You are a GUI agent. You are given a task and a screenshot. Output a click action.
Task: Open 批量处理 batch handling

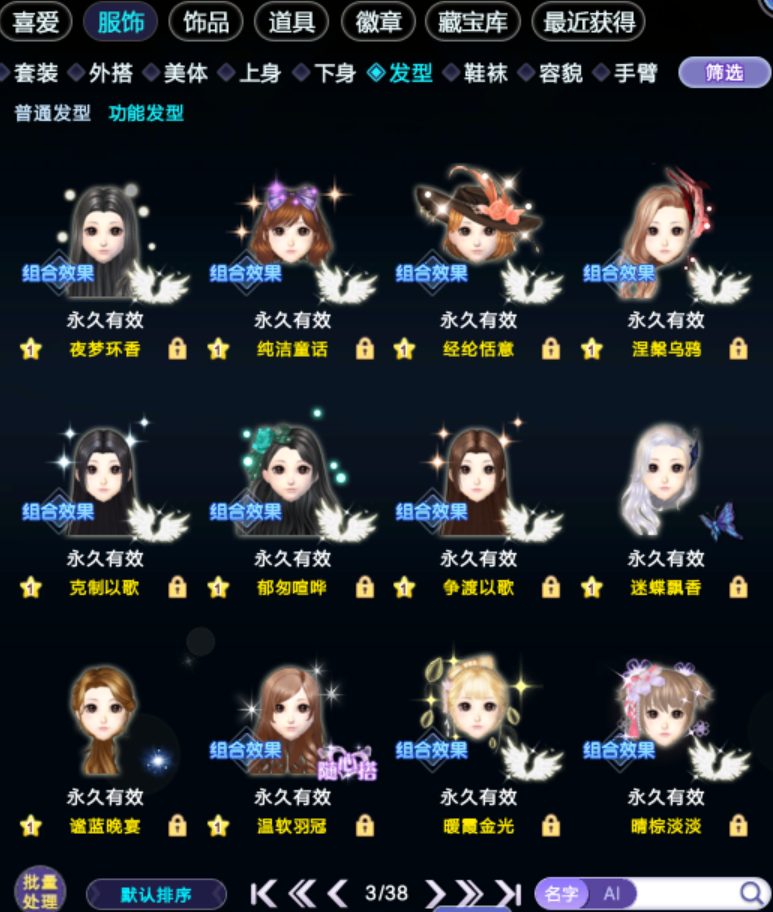point(40,892)
